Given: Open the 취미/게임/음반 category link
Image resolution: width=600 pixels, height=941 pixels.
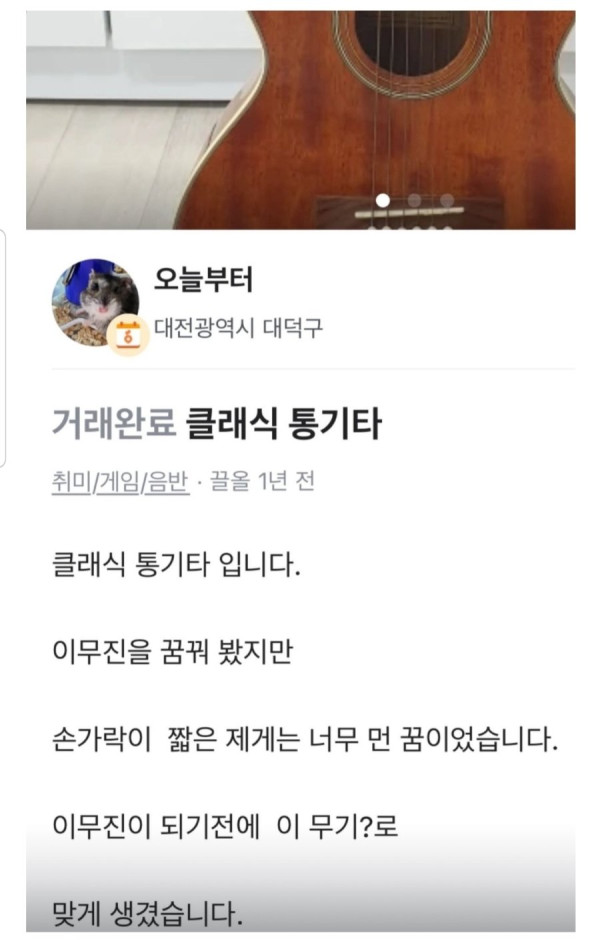Looking at the screenshot, I should tap(119, 483).
